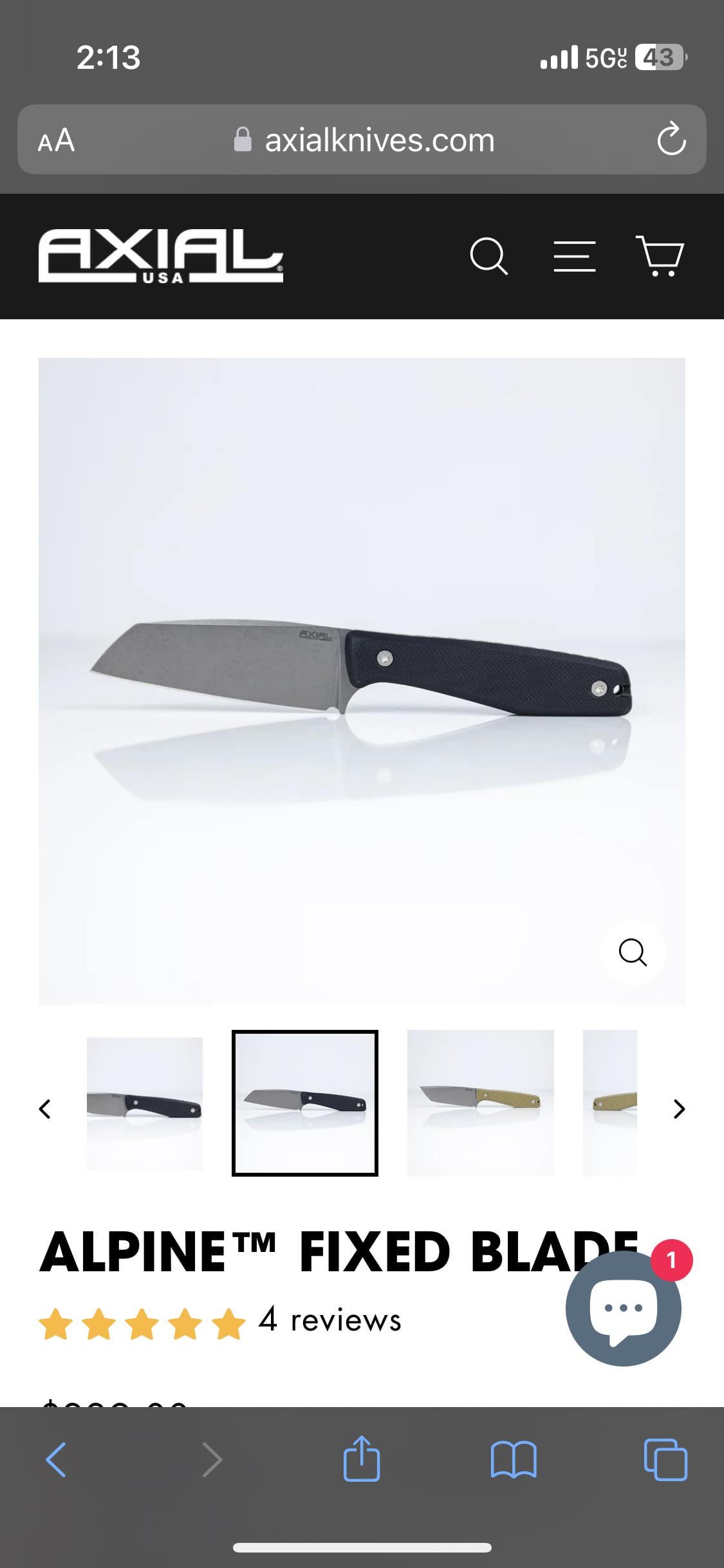Share this page from the Safari toolbar
This screenshot has height=1568, width=724.
point(362,1459)
